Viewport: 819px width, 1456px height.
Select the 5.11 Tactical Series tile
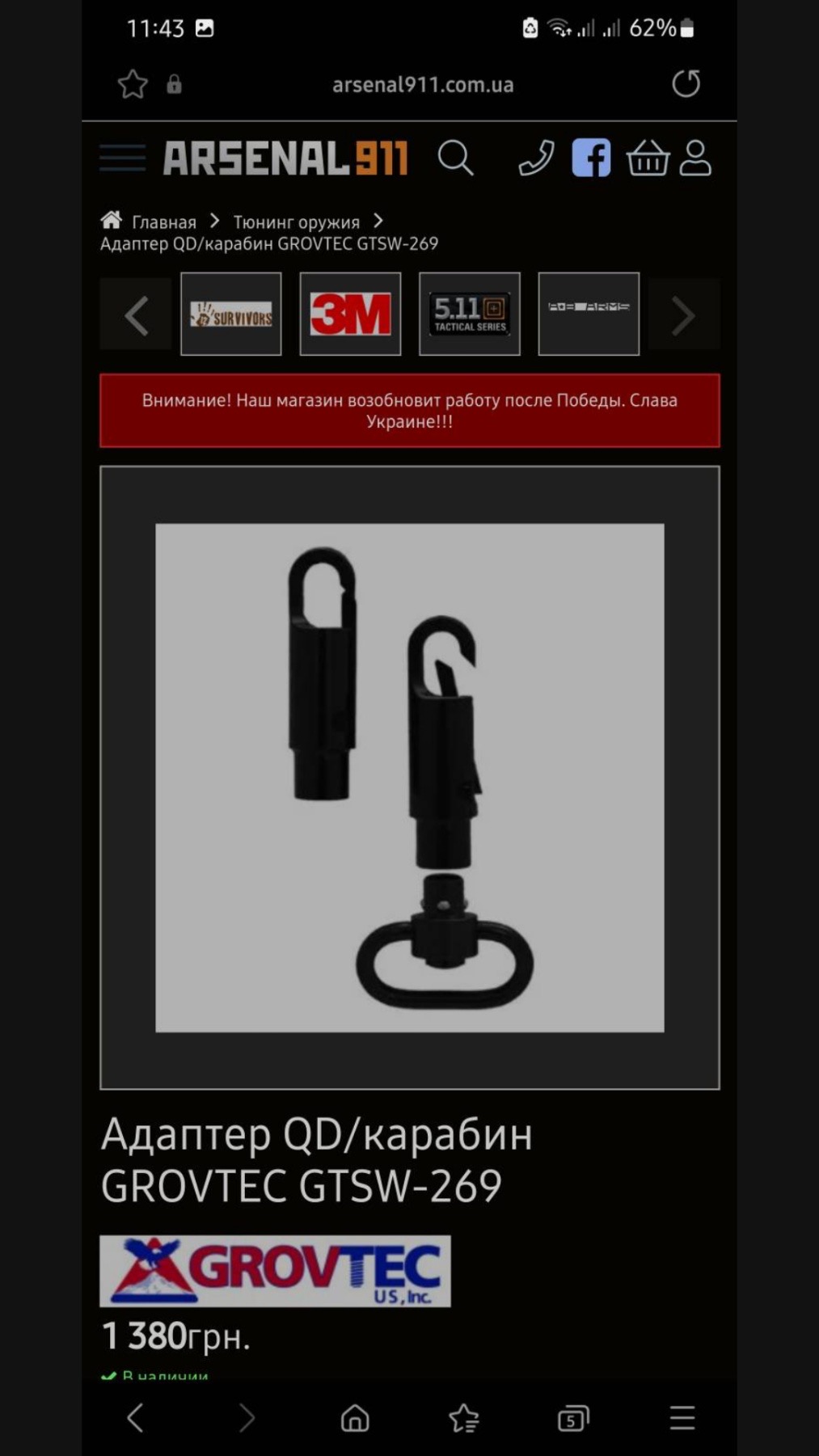tap(470, 314)
